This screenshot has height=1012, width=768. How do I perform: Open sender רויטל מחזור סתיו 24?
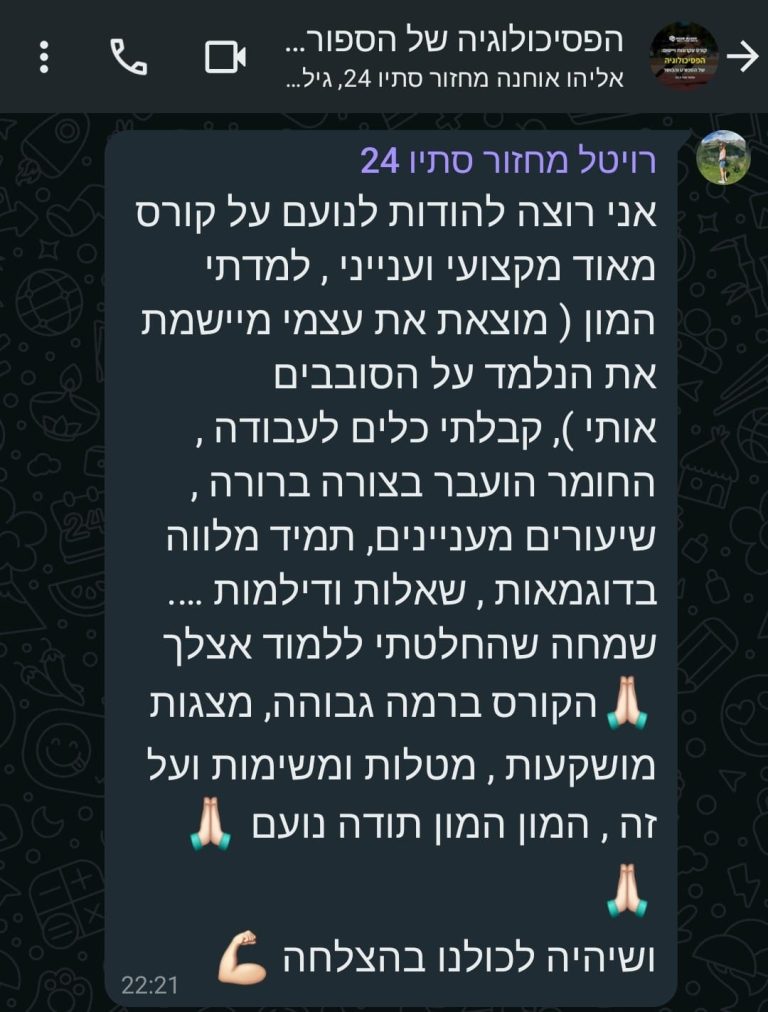tap(508, 160)
